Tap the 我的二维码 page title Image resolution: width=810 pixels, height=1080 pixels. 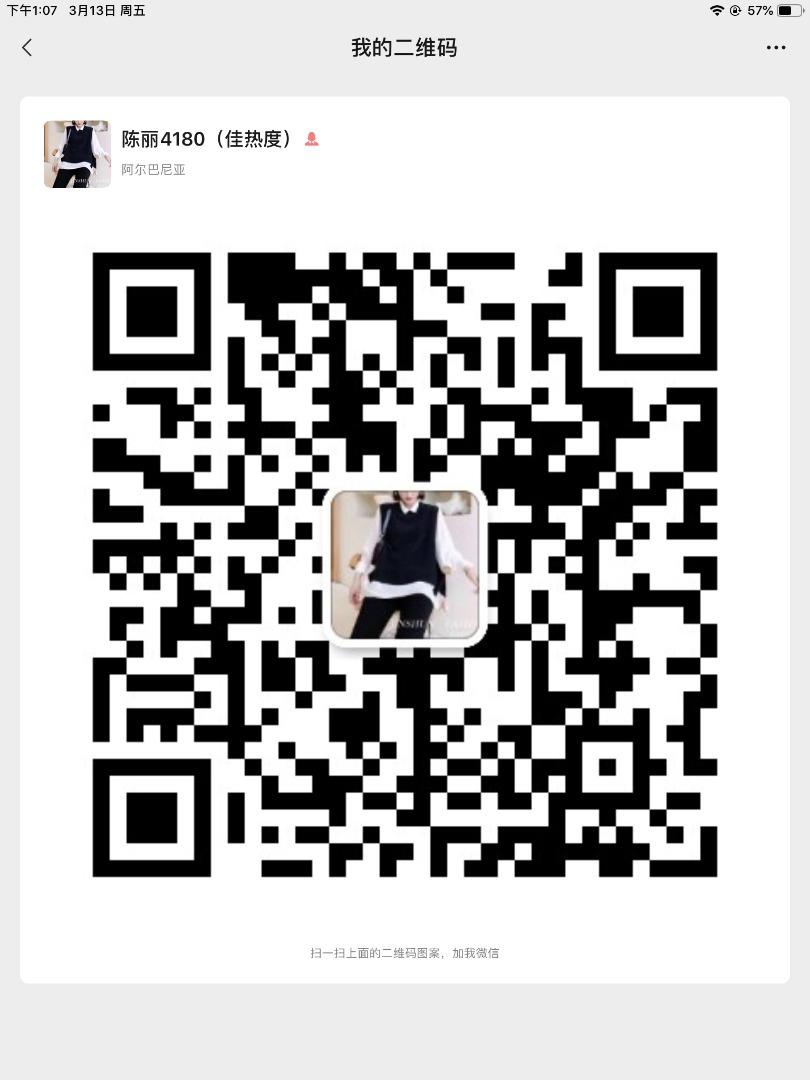click(403, 47)
